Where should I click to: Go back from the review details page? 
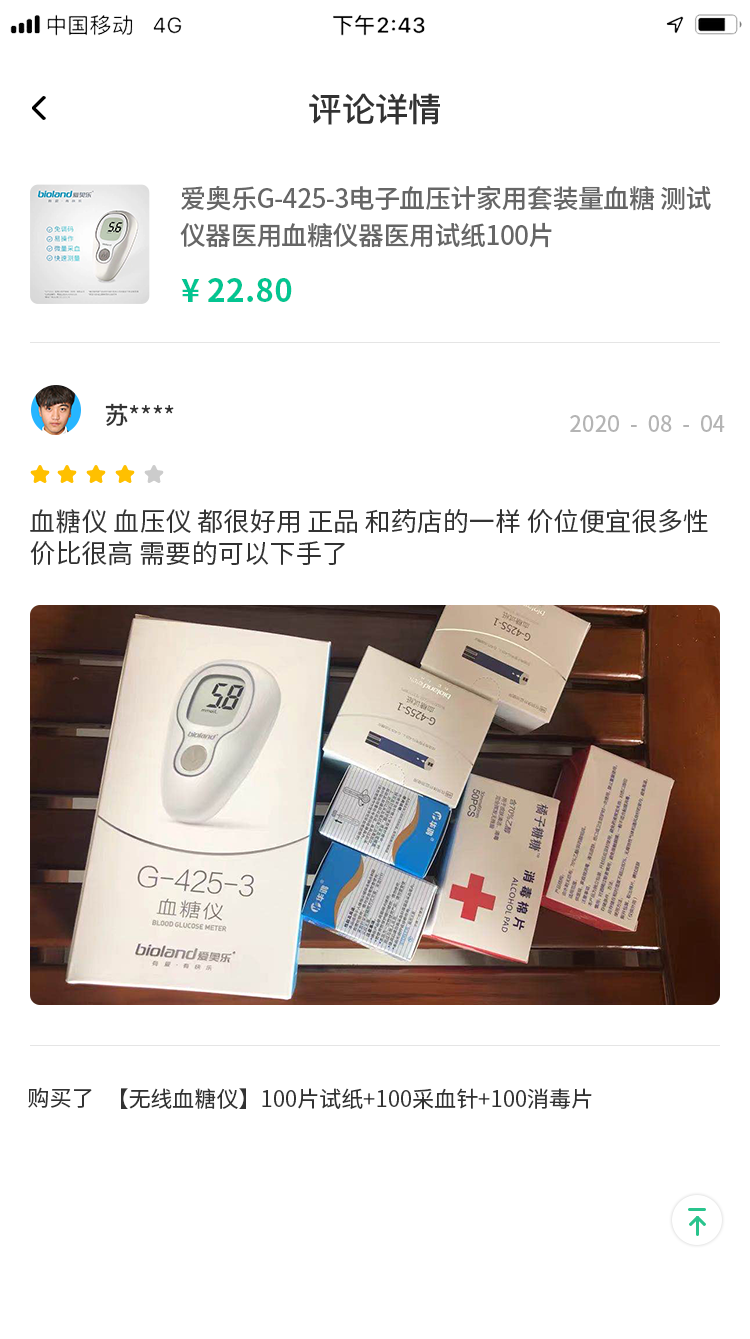39,108
